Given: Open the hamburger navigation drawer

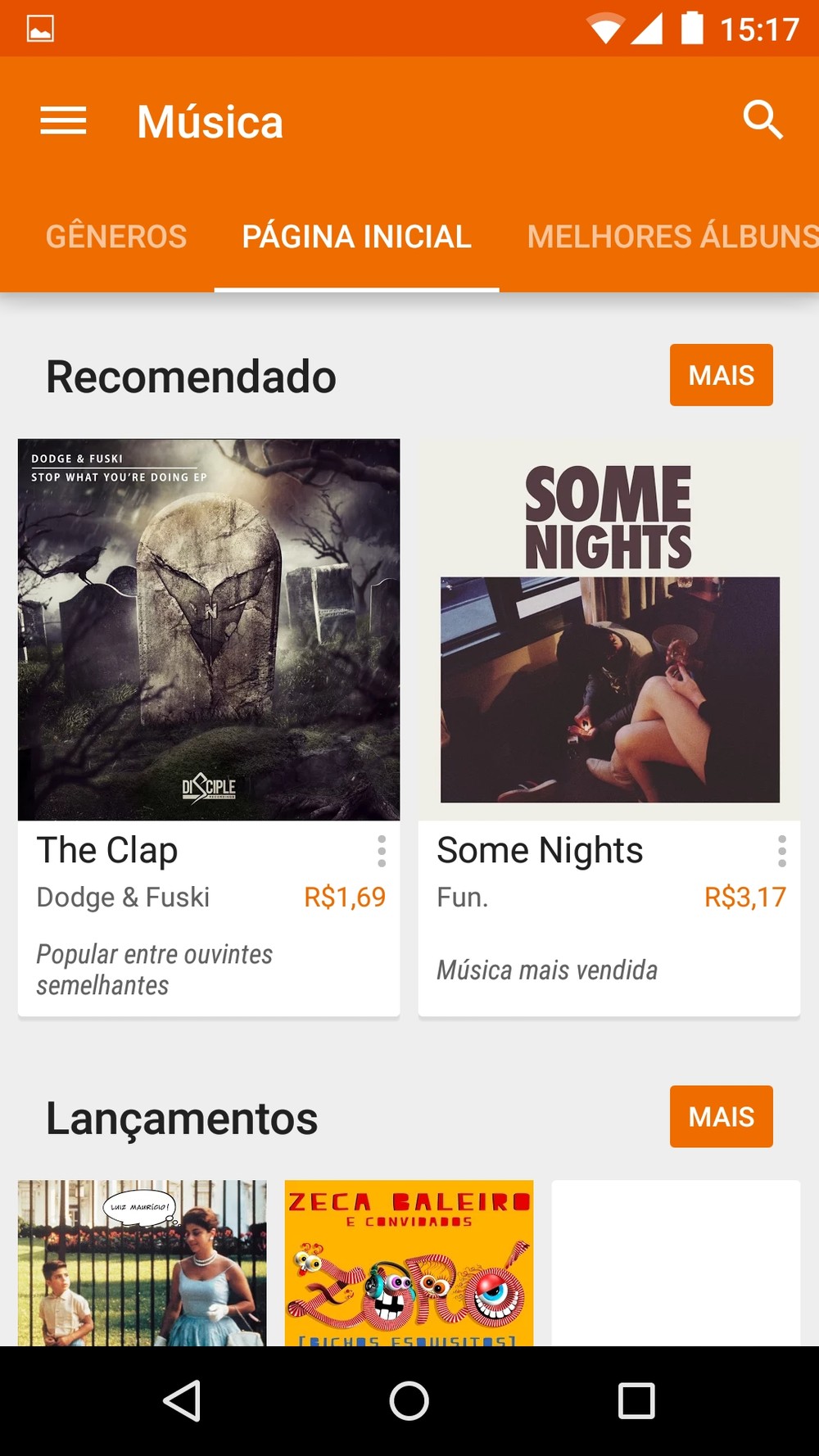Looking at the screenshot, I should (x=63, y=121).
